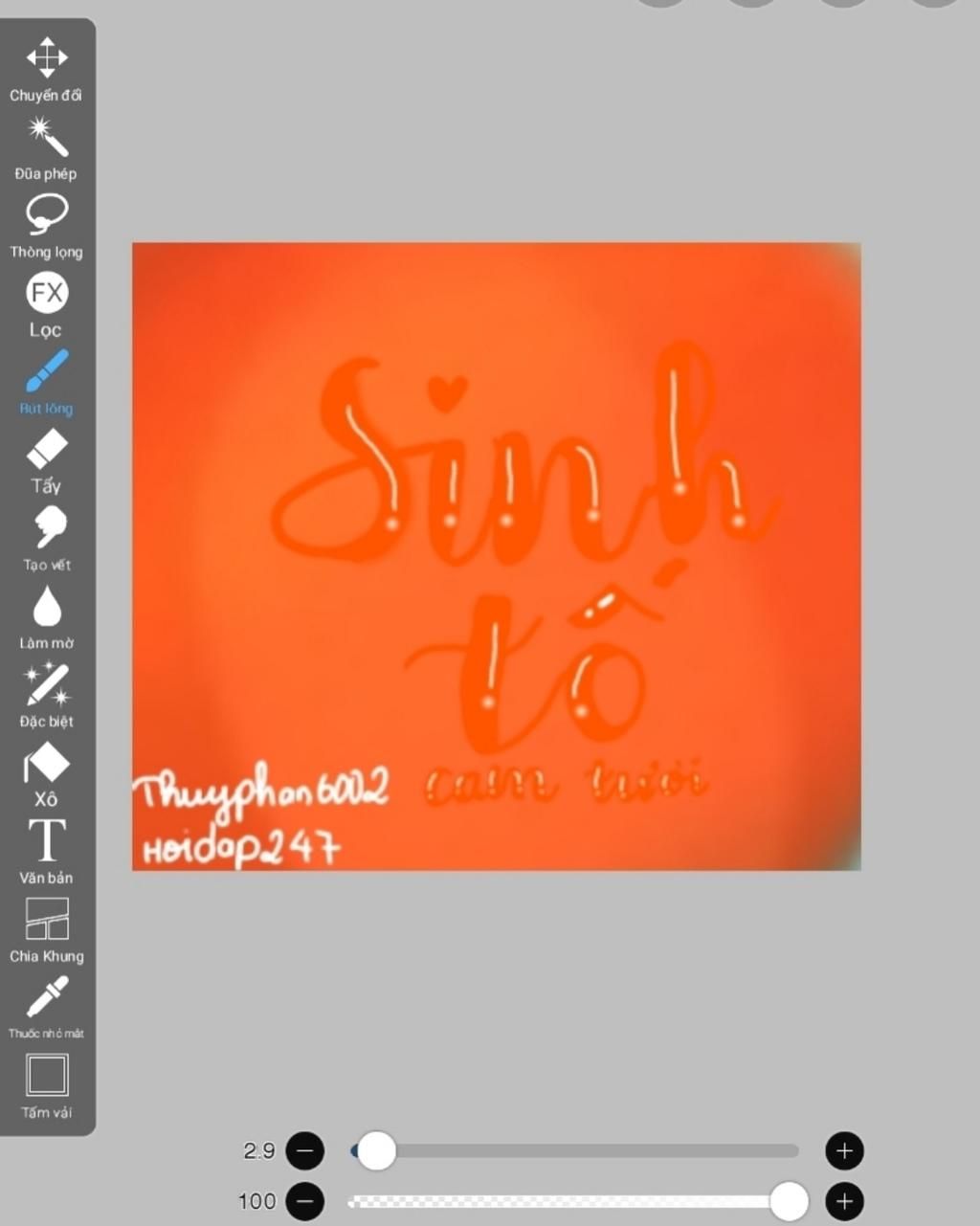
Task: Increase opacity with the plus button
Action: (844, 1201)
